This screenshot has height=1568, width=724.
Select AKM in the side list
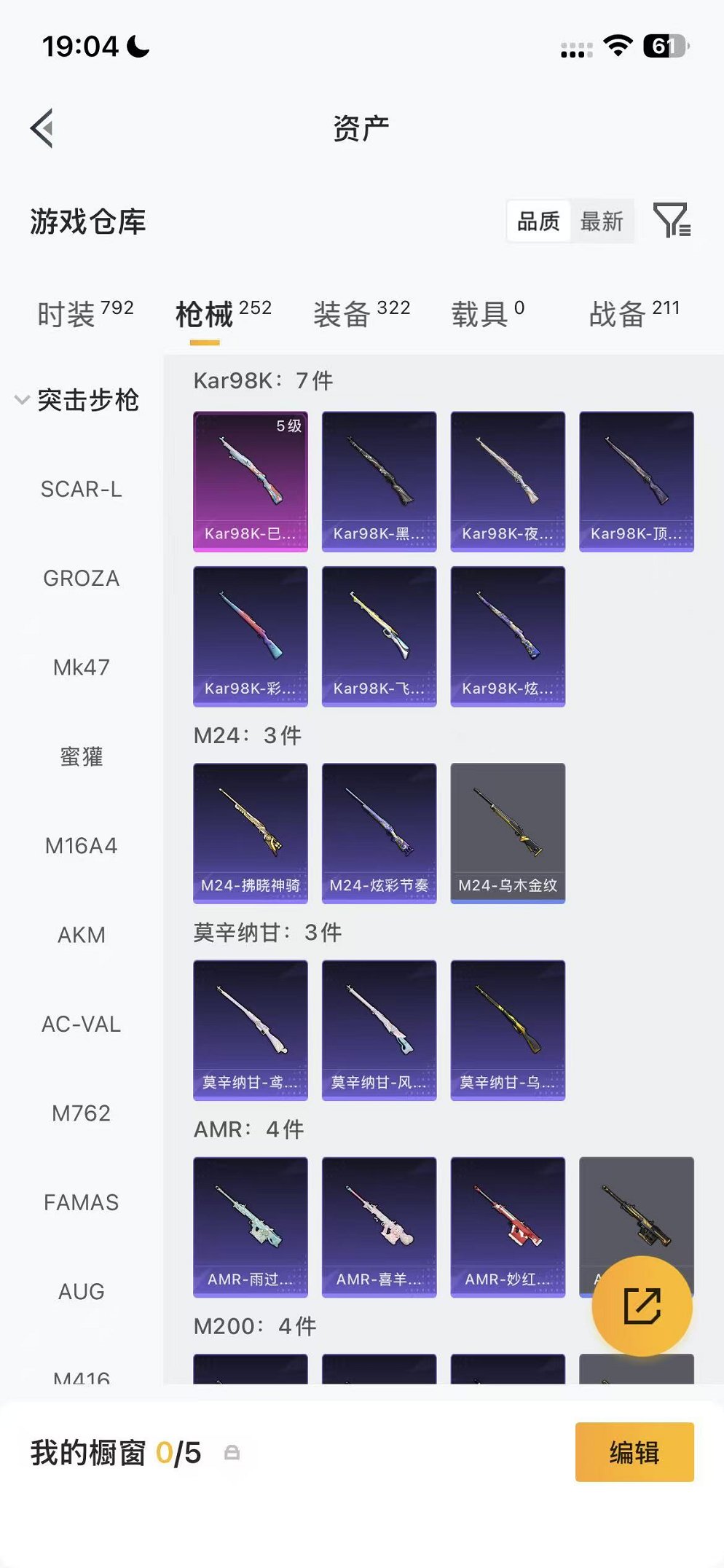(82, 935)
